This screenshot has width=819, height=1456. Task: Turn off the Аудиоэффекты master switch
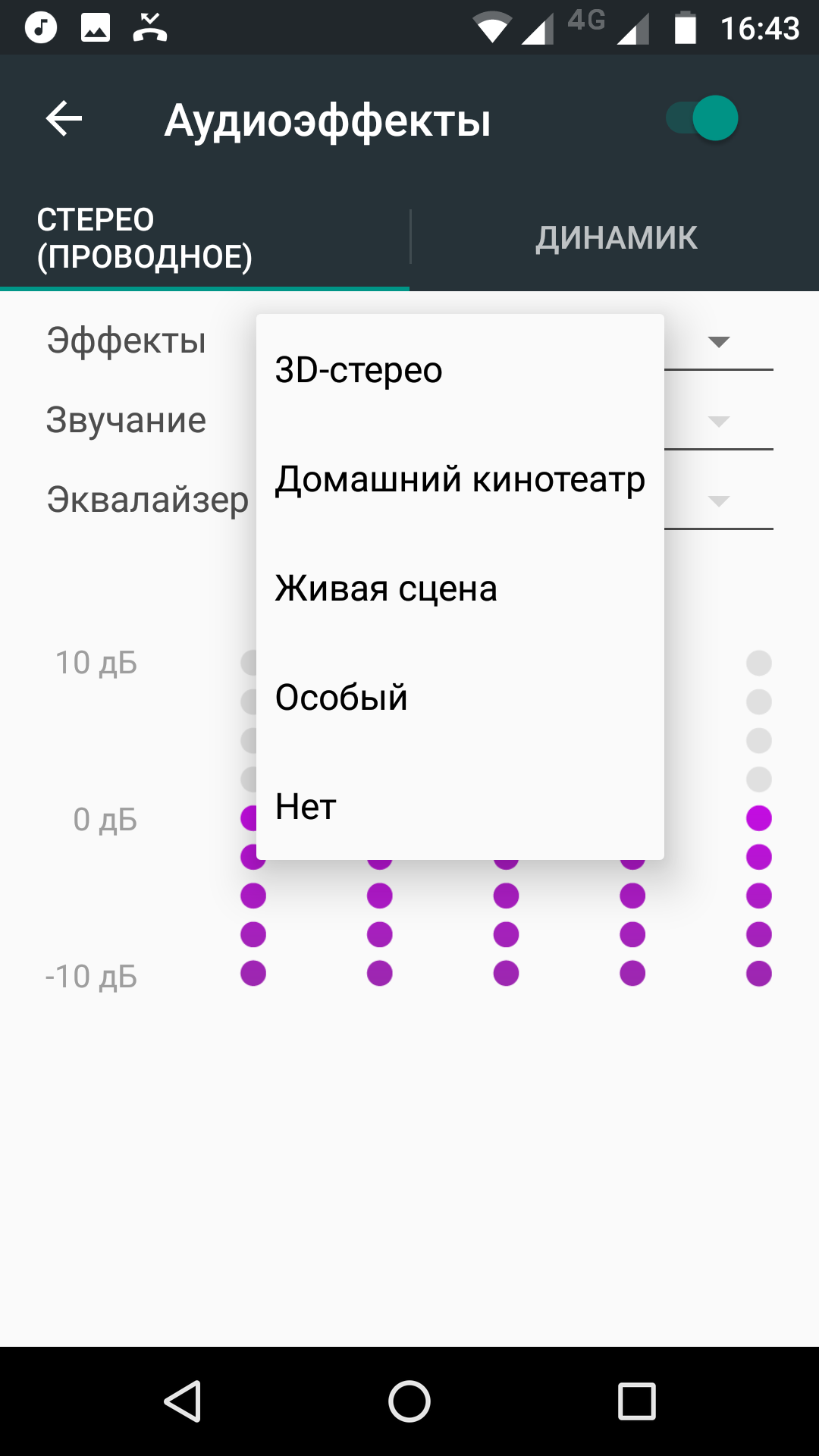[x=702, y=119]
